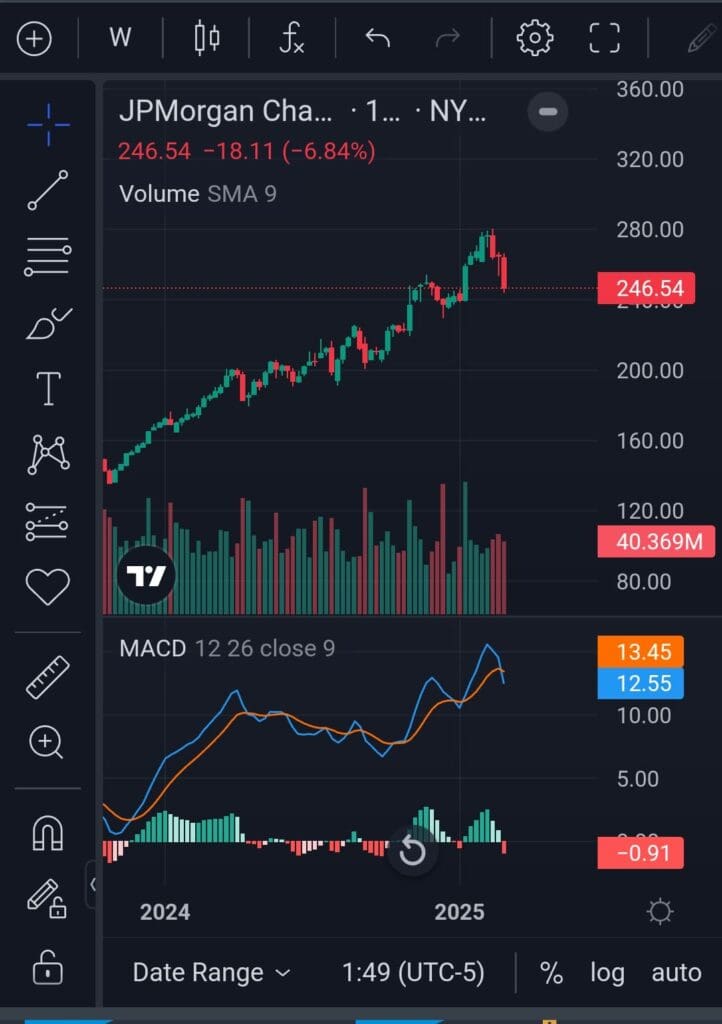
Task: Tap the red 246.54 price label
Action: 648,288
